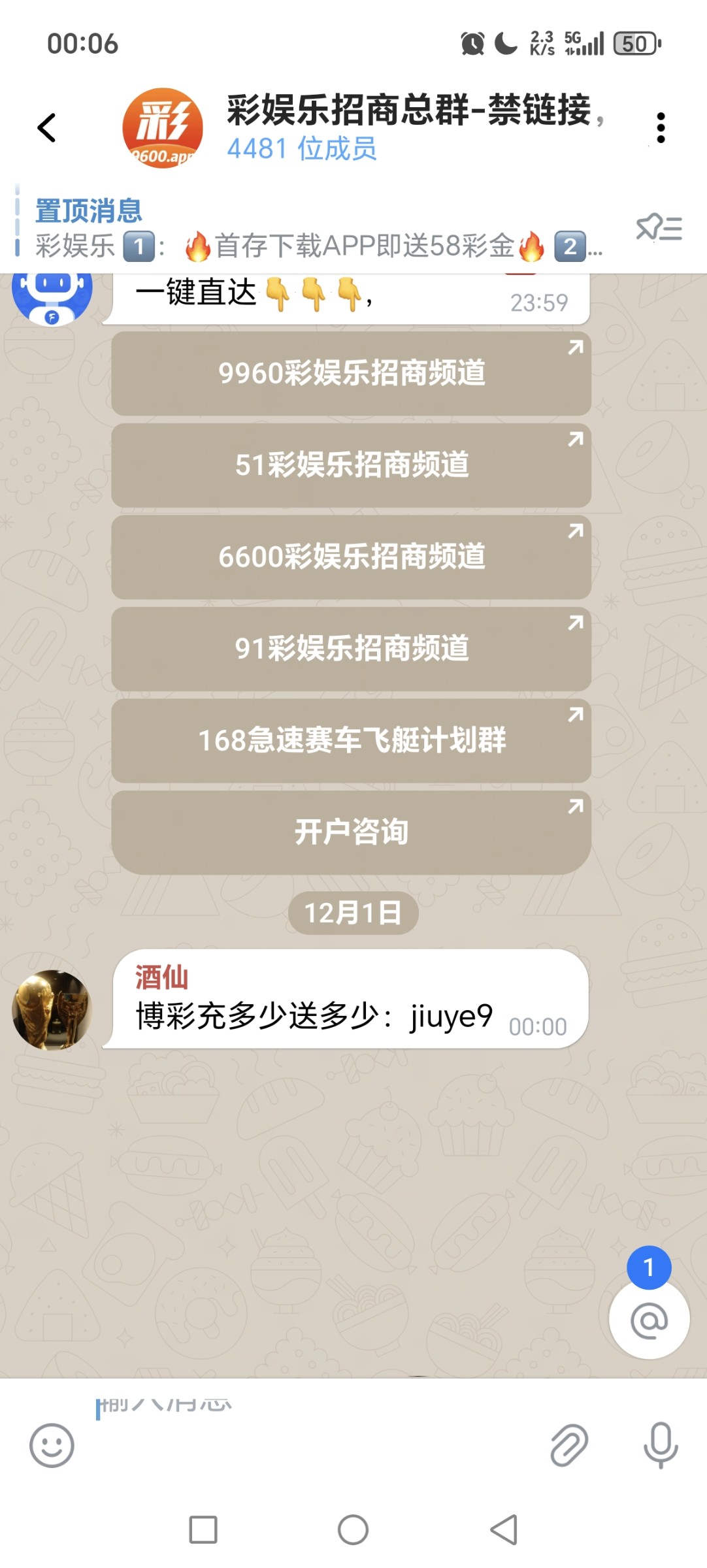Open 9960彩娱乐招商频道 button
Image resolution: width=707 pixels, height=1568 pixels.
pos(352,373)
